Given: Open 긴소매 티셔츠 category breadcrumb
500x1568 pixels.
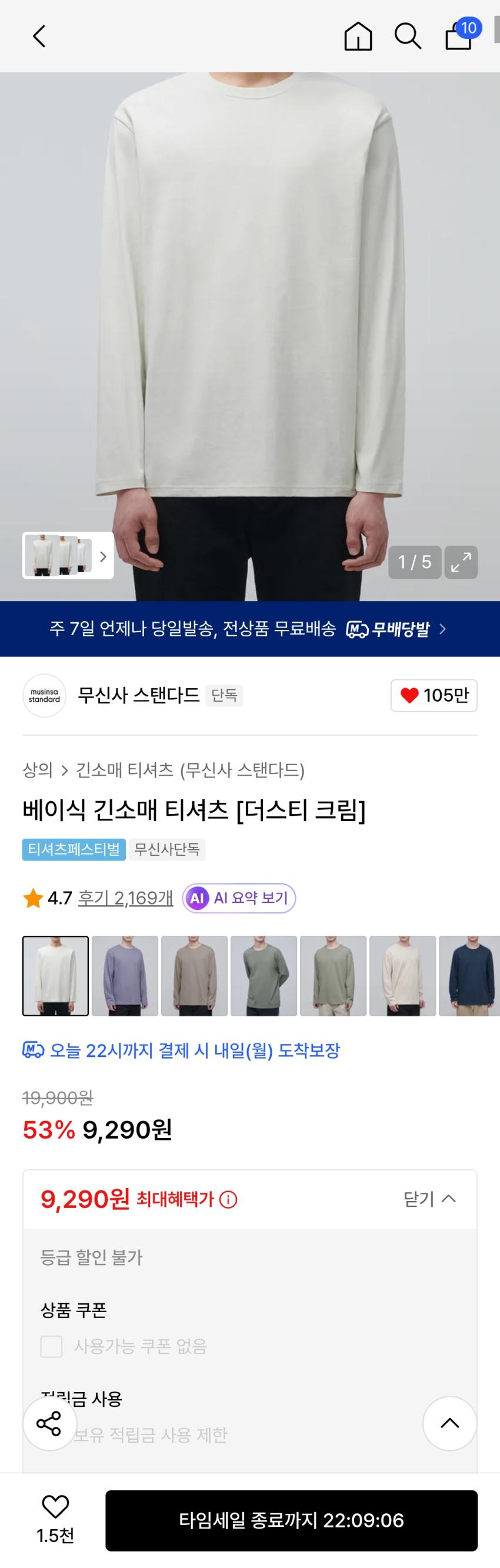Looking at the screenshot, I should pos(189,770).
